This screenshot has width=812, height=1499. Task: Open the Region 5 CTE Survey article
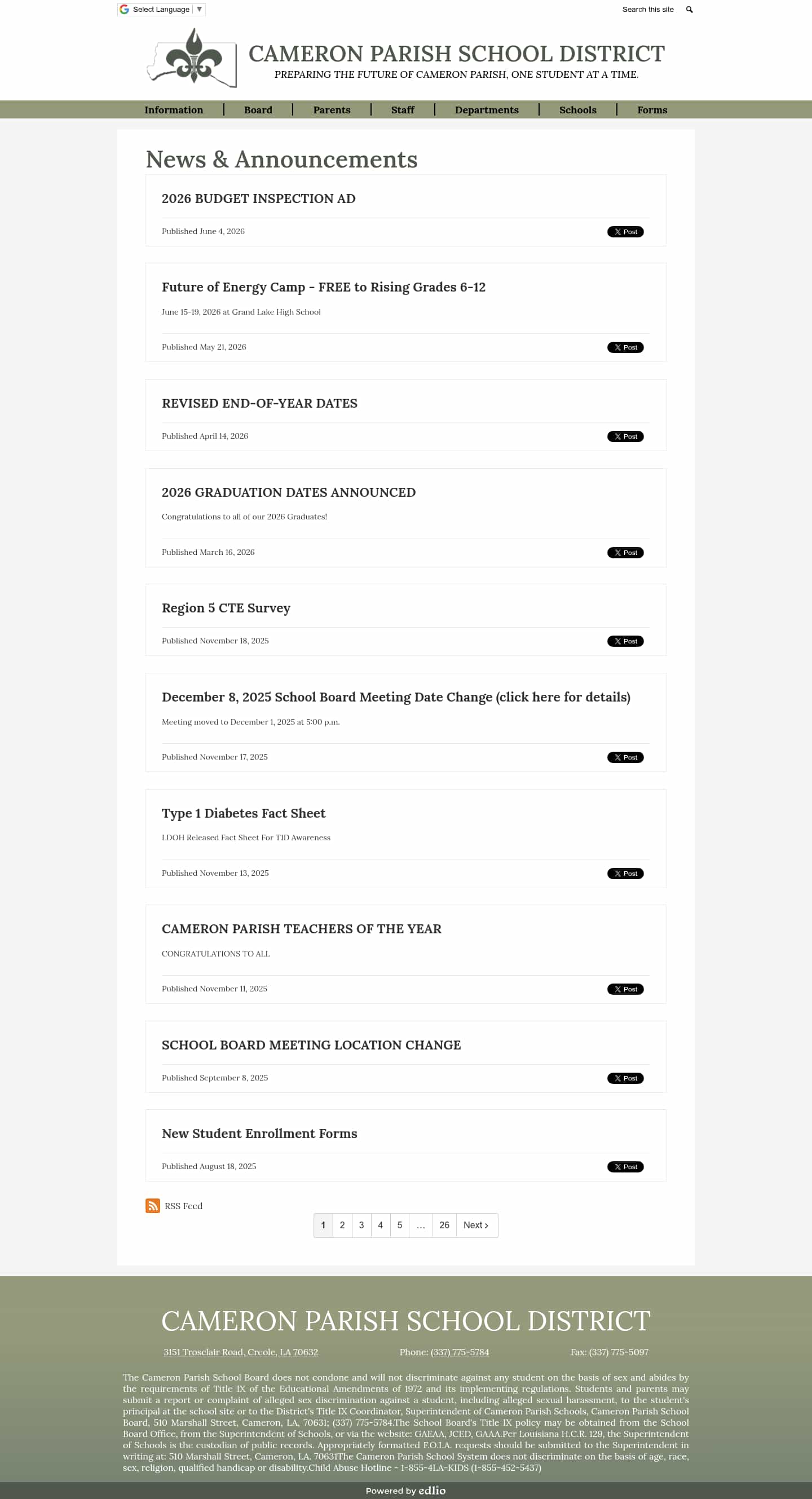pos(226,608)
